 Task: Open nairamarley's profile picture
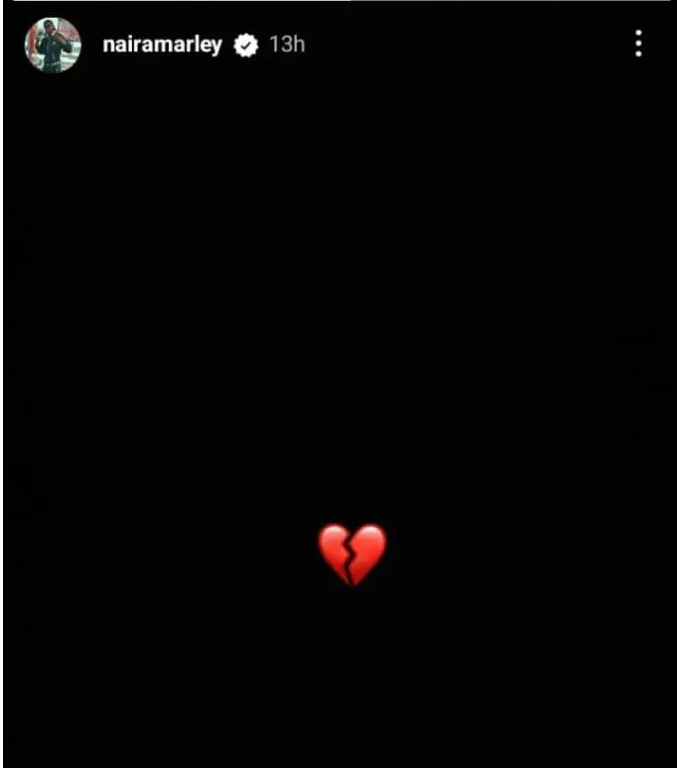pos(52,45)
